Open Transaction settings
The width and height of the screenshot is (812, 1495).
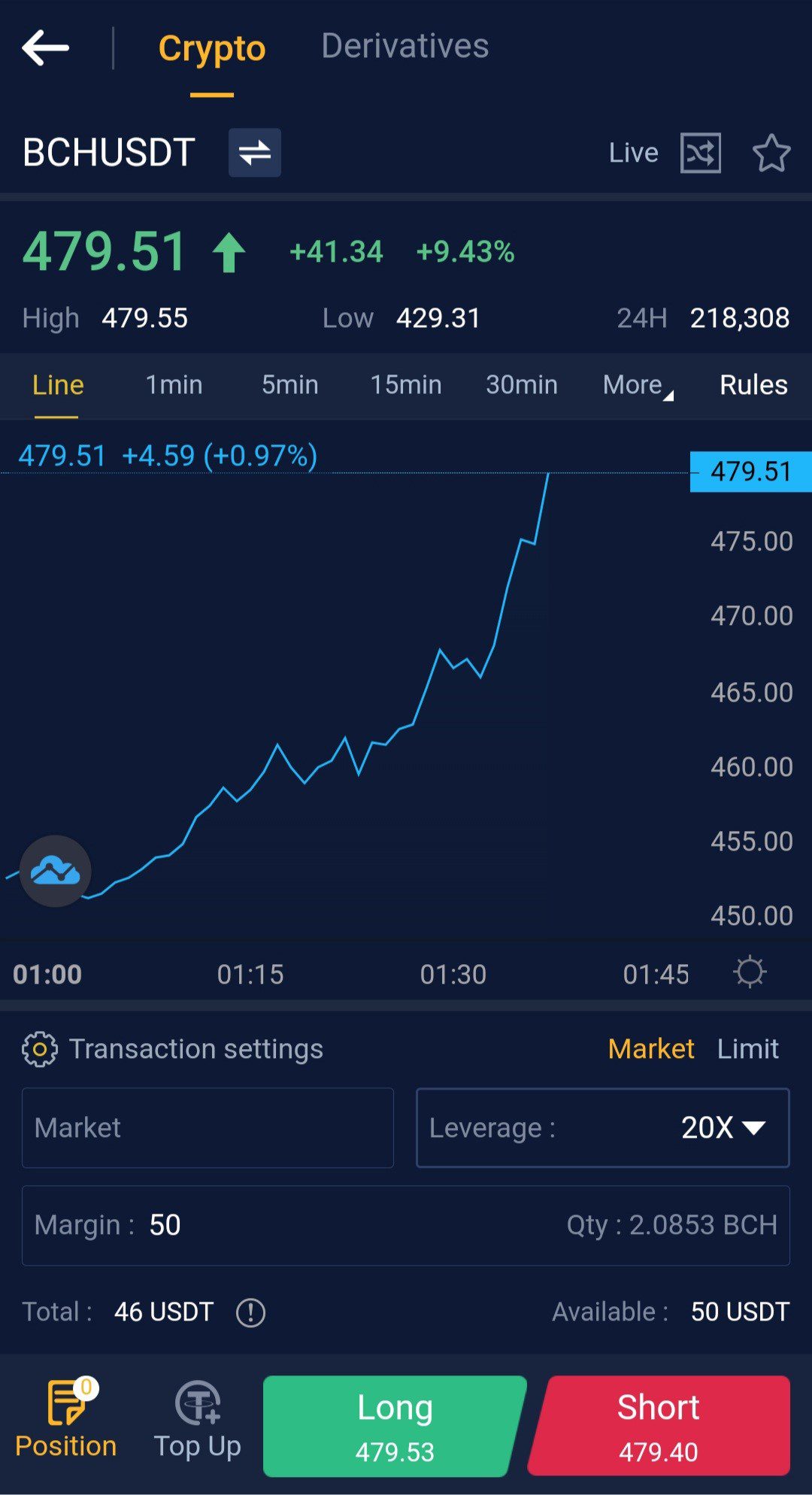pyautogui.click(x=173, y=1049)
